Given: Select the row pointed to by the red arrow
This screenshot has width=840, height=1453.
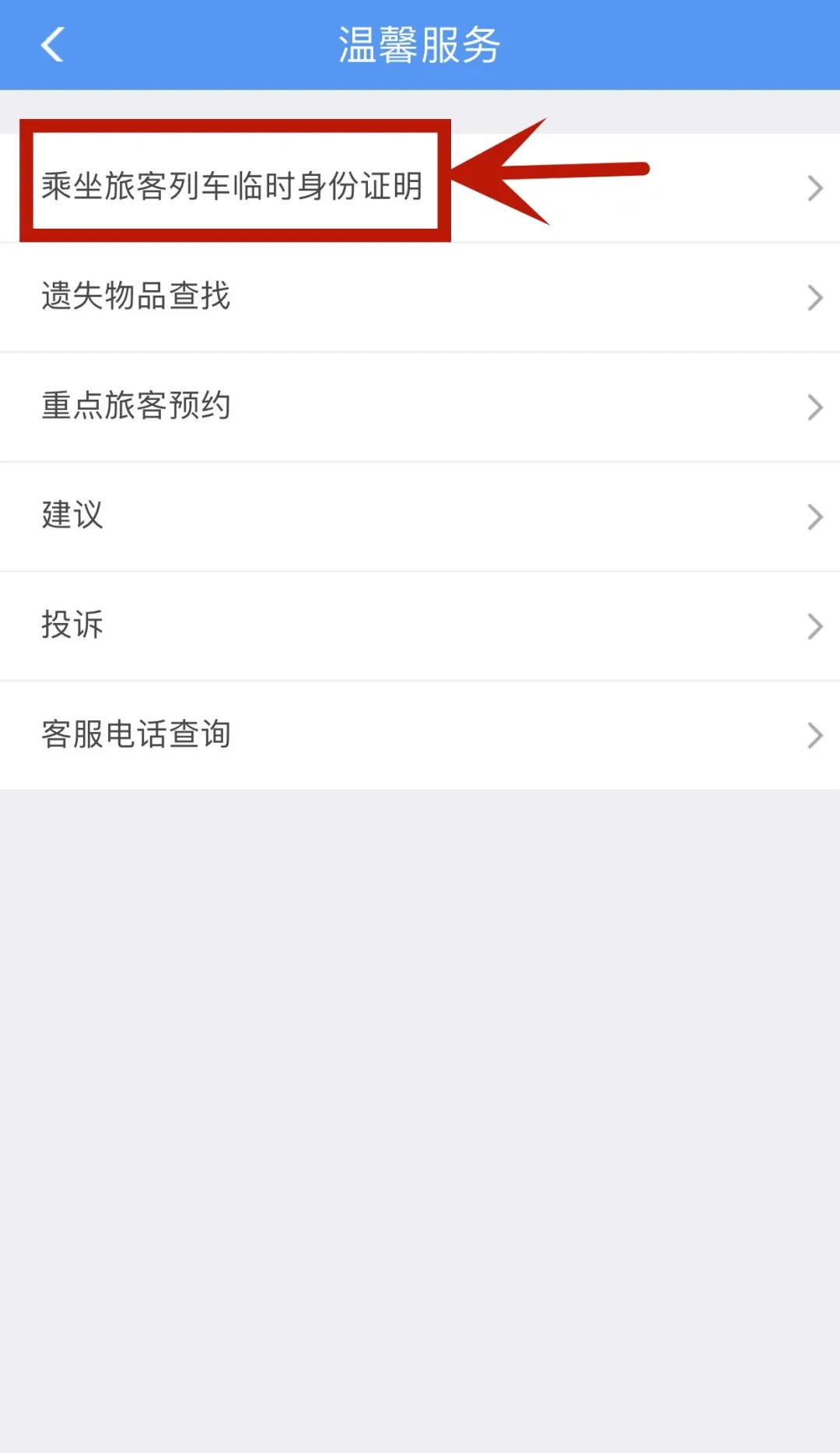Looking at the screenshot, I should (233, 187).
